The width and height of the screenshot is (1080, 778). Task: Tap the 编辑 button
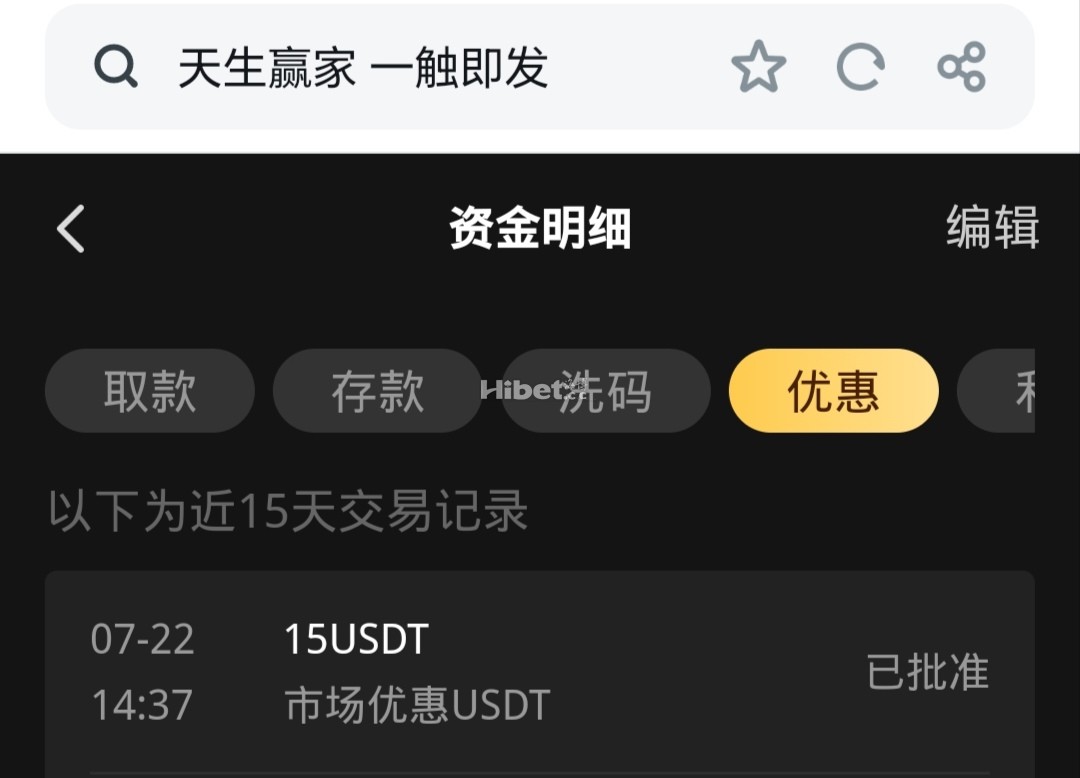tap(992, 228)
